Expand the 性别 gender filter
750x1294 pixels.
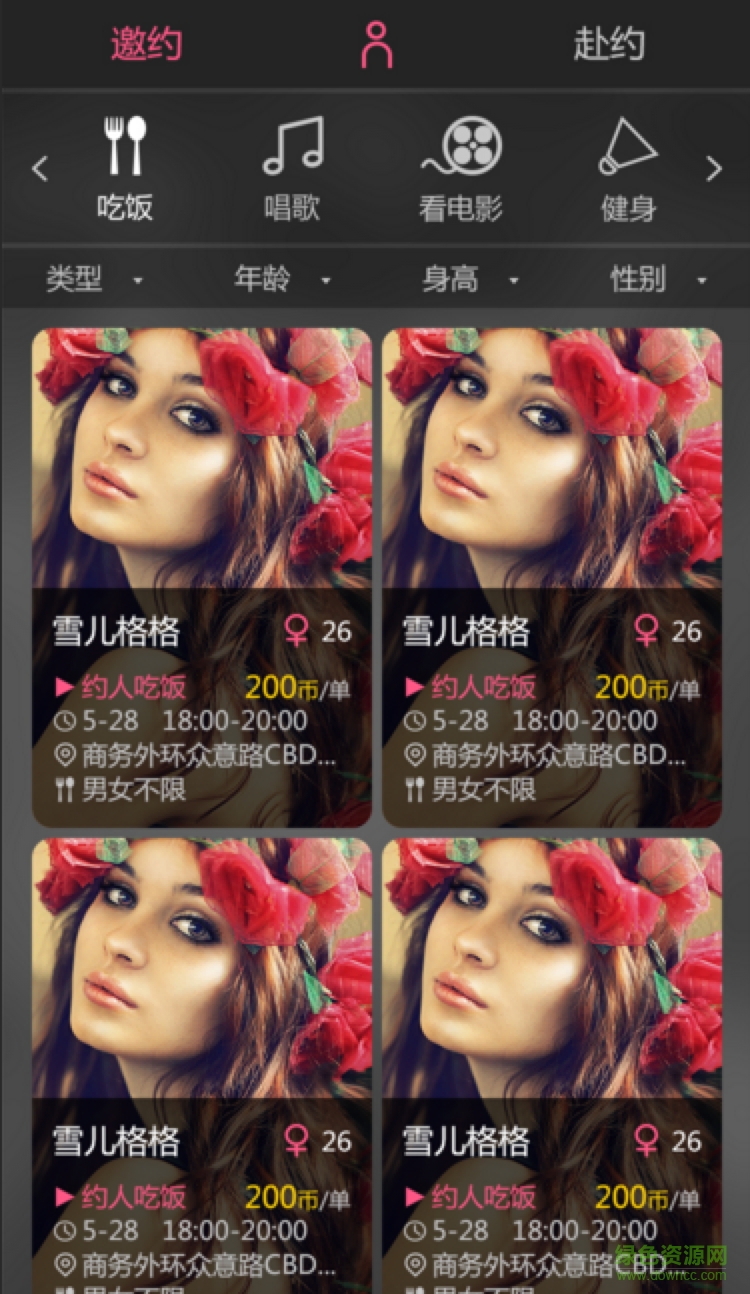(653, 280)
